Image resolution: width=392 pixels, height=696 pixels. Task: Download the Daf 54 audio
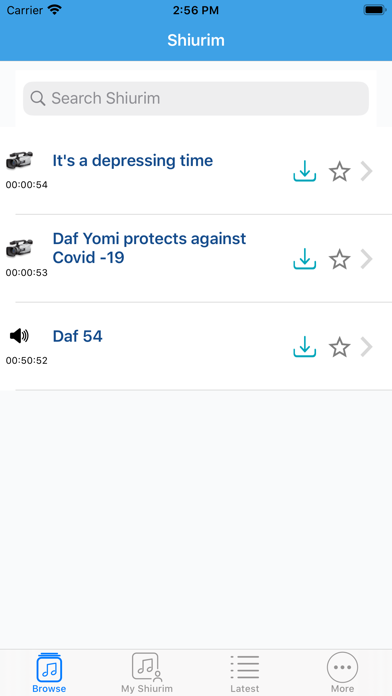pos(305,347)
